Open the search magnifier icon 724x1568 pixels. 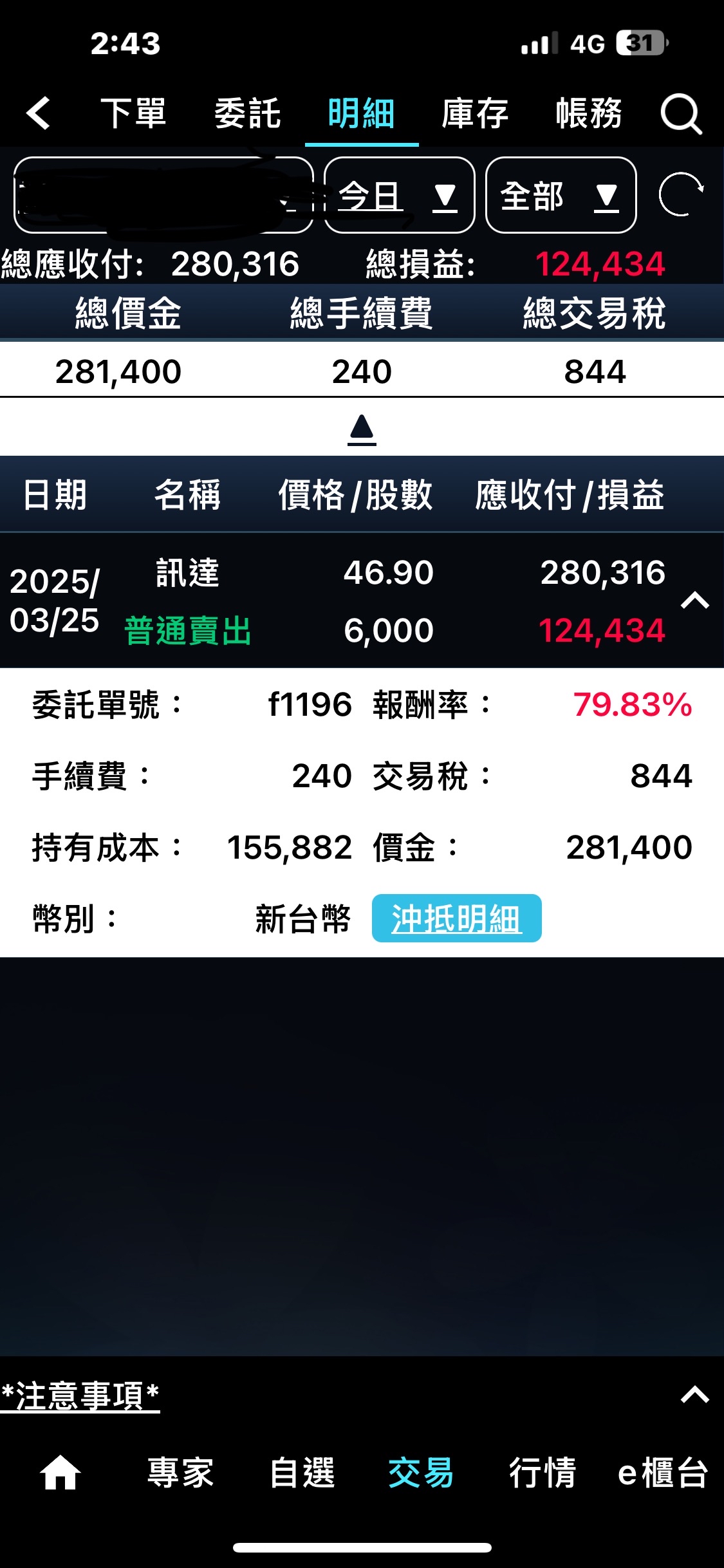(x=681, y=114)
